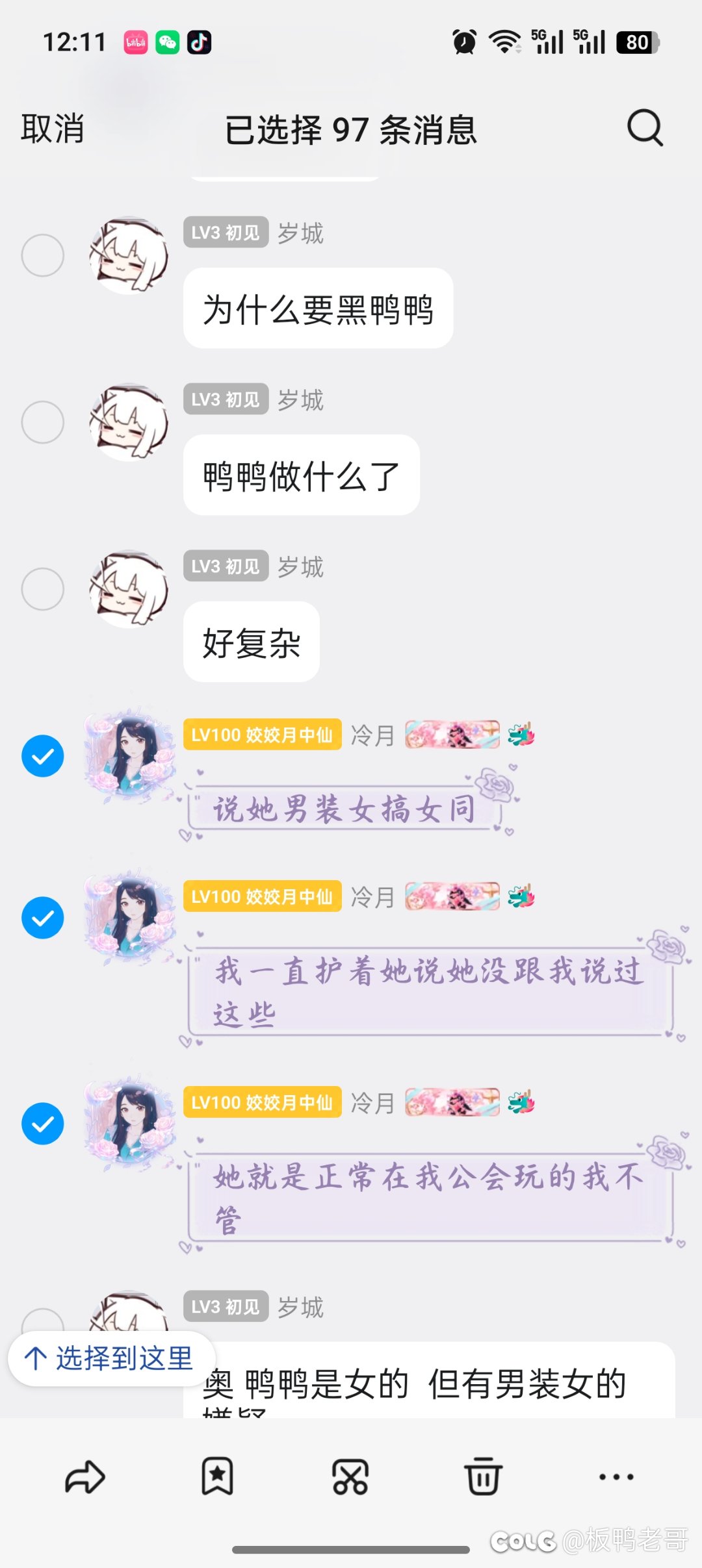
Task: Select the message 鸭鸭做什么了
Action: tap(43, 422)
